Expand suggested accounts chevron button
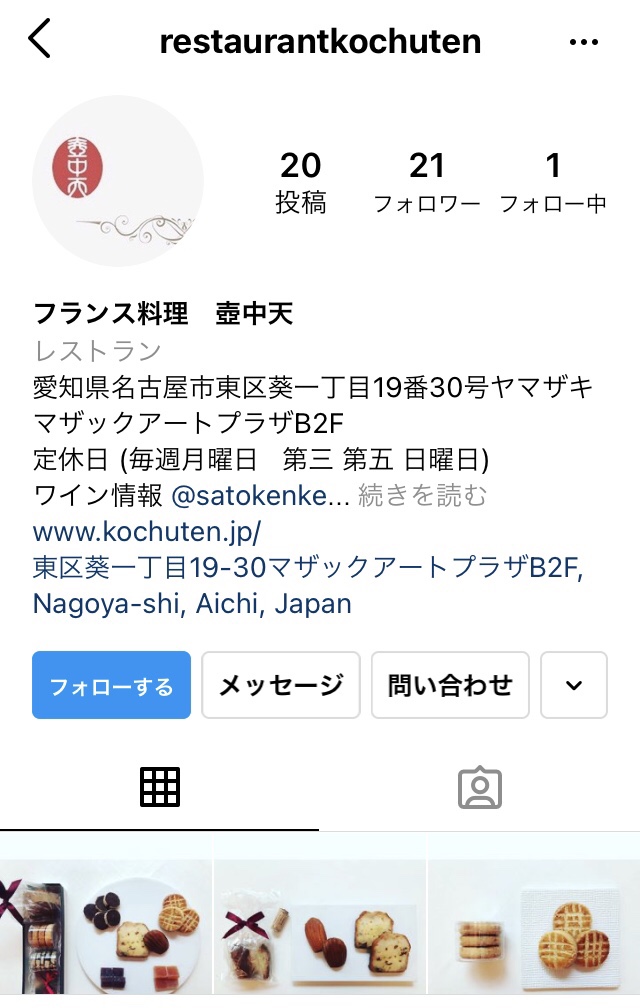 coord(574,686)
